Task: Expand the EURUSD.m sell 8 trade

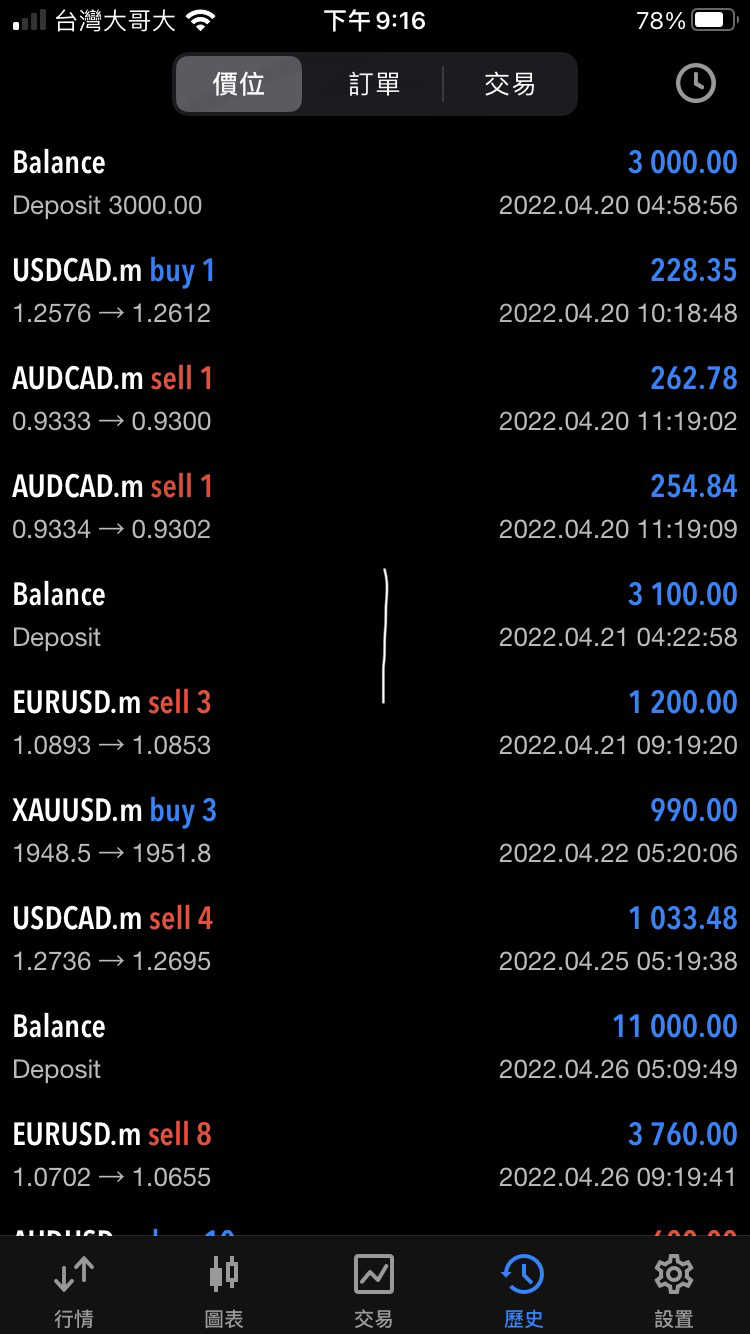Action: tap(374, 1155)
